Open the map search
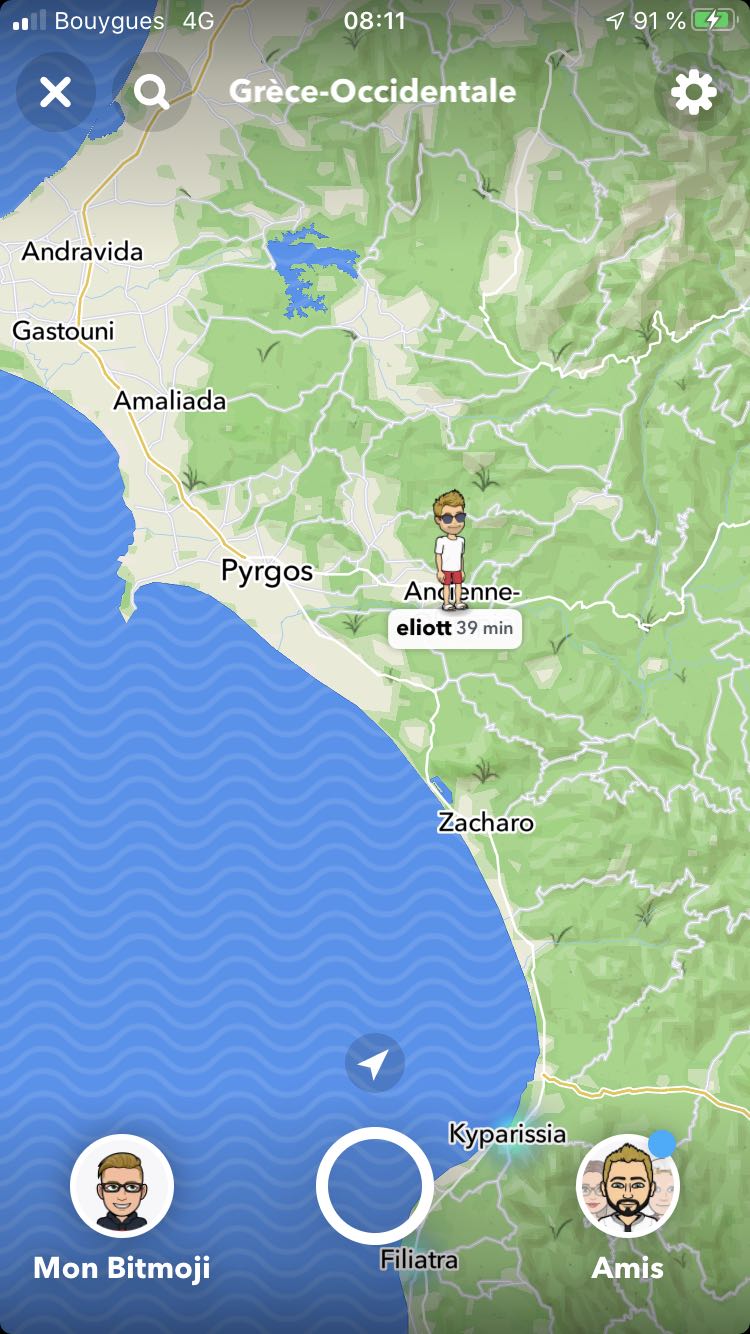This screenshot has width=750, height=1334. tap(152, 92)
